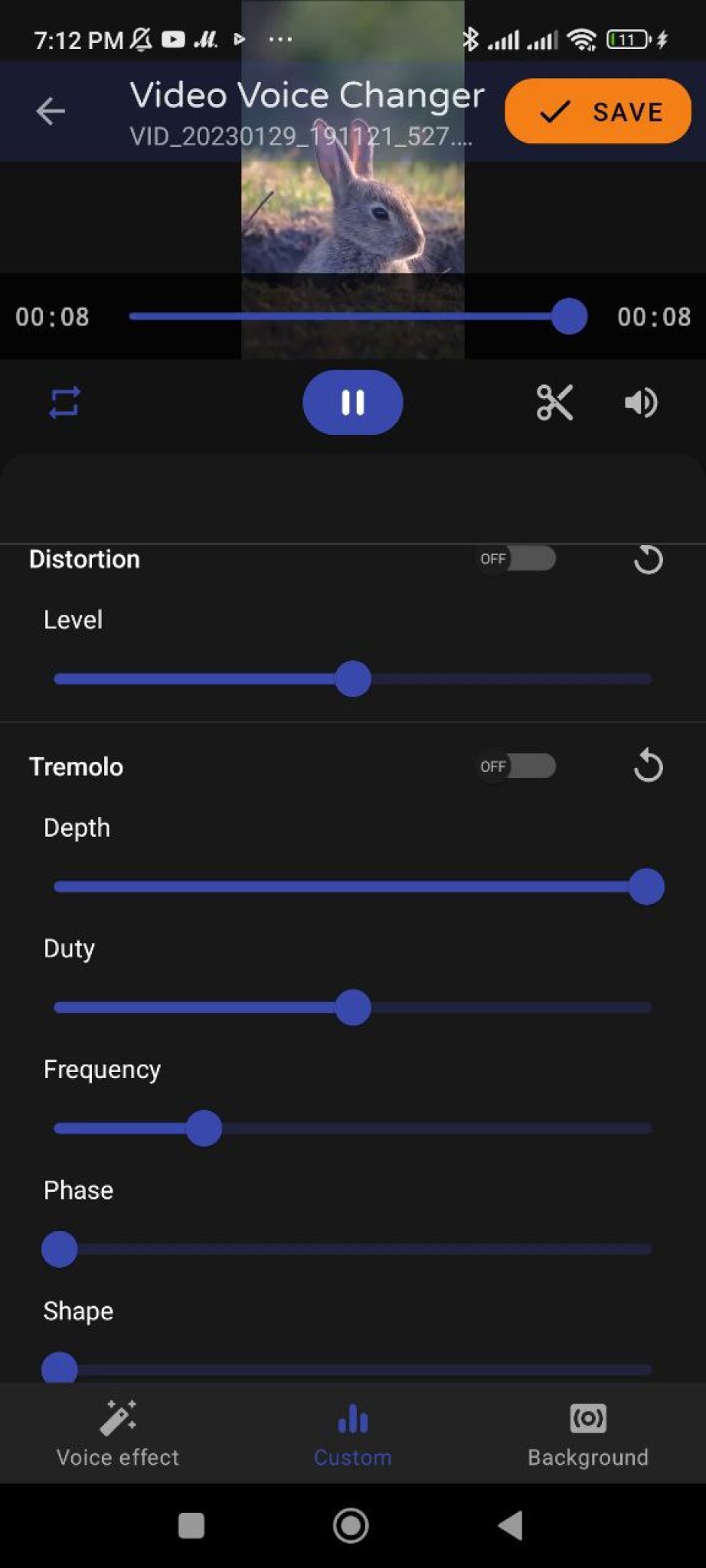
Task: Go back with the arrow button
Action: (51, 111)
